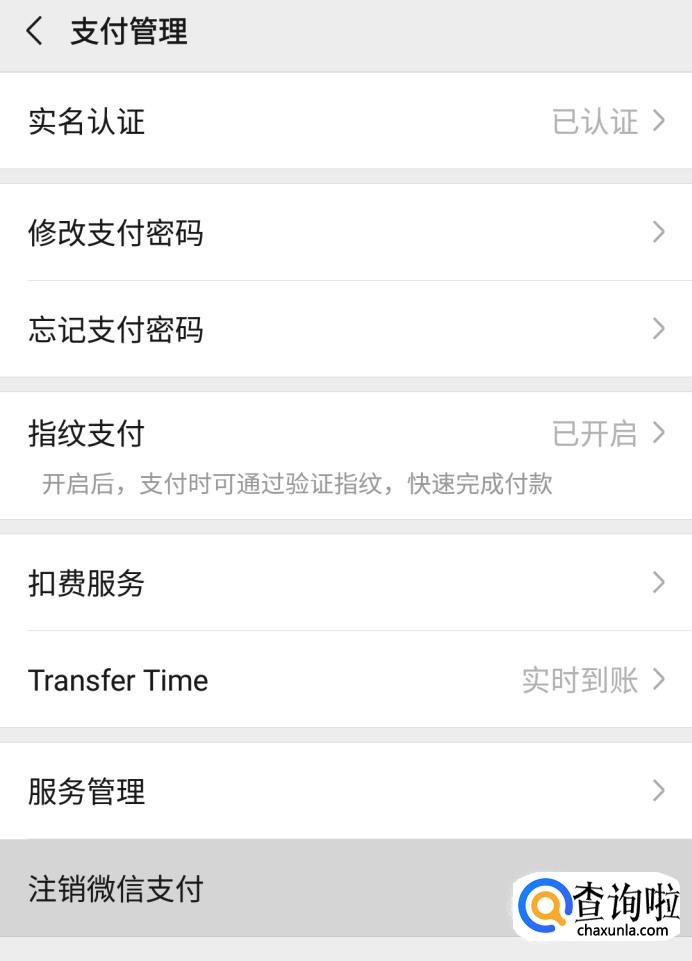This screenshot has height=961, width=692.
Task: Open Transfer Time setting
Action: [x=346, y=680]
